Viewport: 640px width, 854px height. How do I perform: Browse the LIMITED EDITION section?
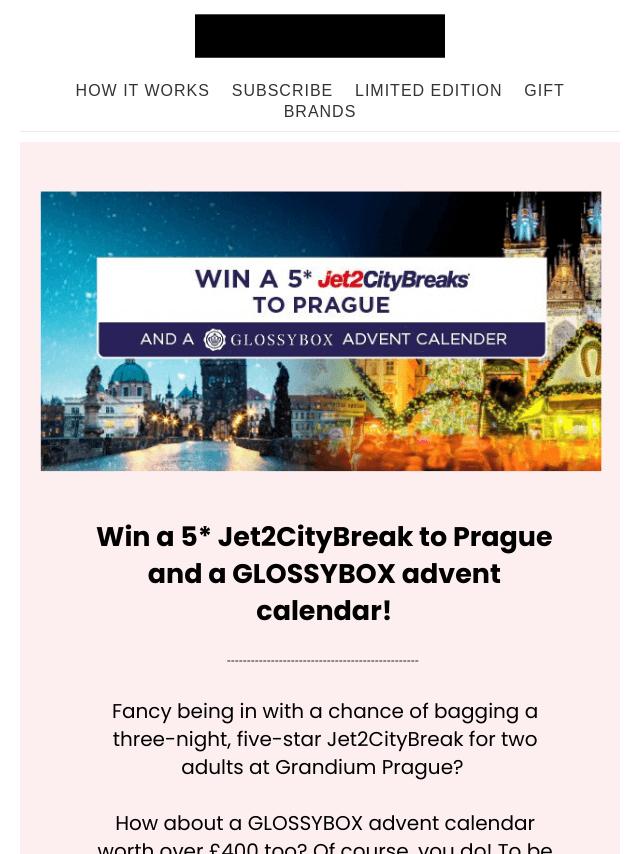[x=428, y=91]
